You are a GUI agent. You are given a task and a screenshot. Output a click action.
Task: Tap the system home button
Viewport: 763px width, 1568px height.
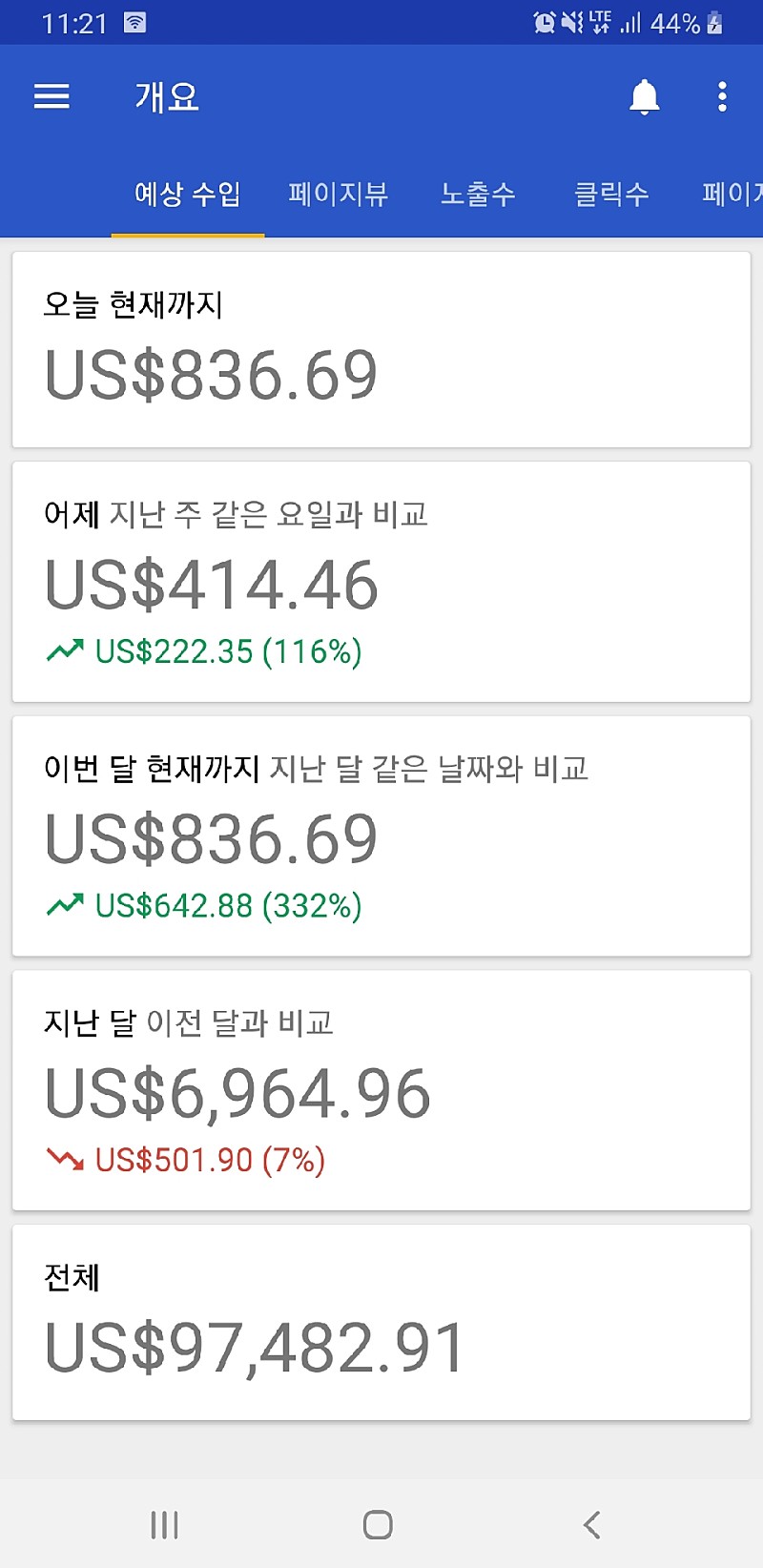point(378,1524)
